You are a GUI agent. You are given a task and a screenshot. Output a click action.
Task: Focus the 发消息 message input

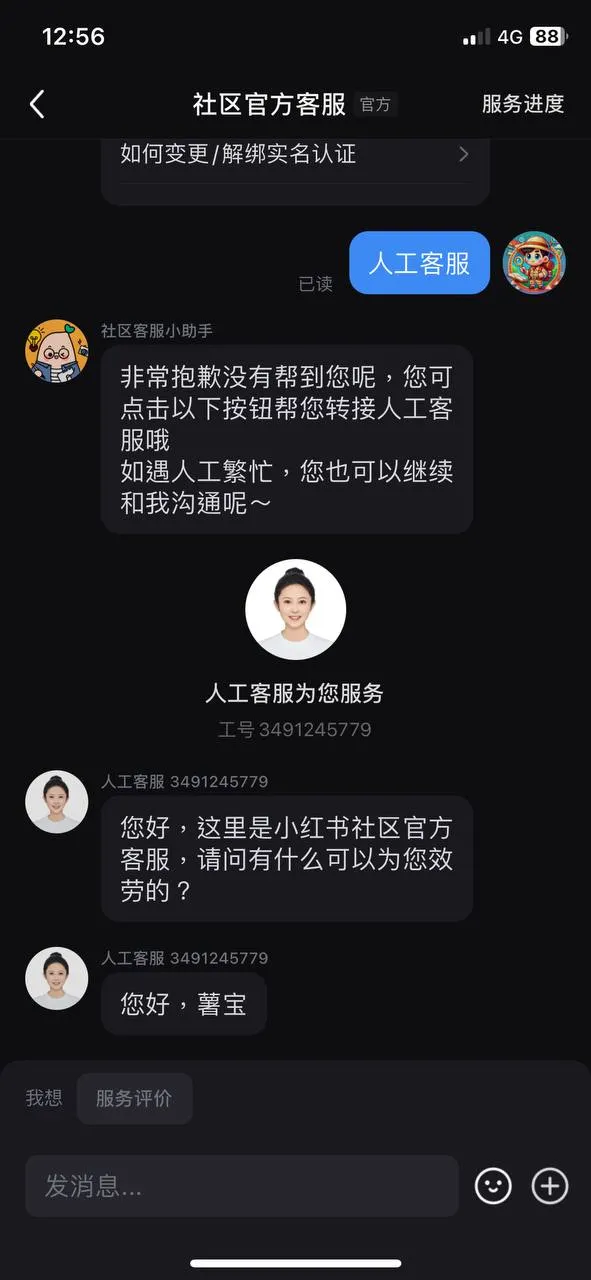point(242,1186)
